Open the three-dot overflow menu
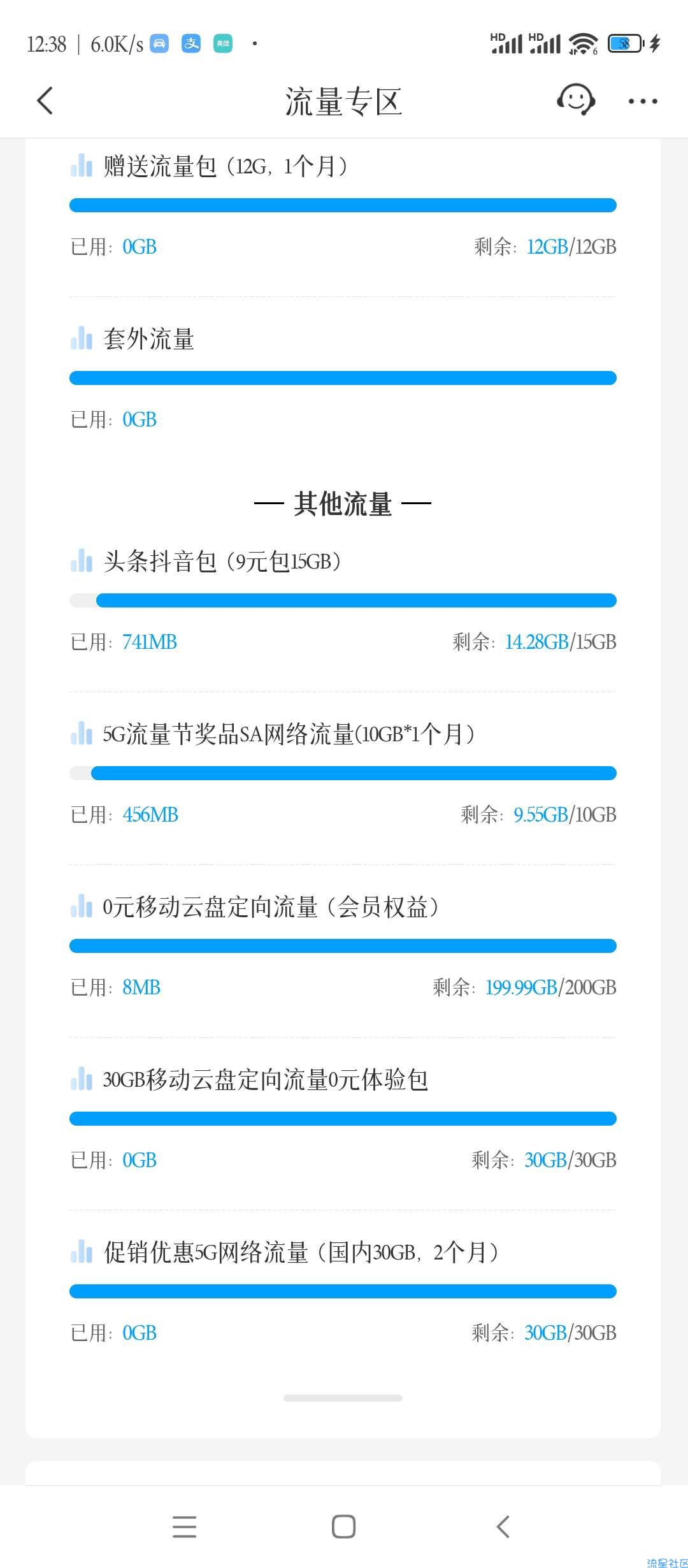688x1568 pixels. point(643,101)
